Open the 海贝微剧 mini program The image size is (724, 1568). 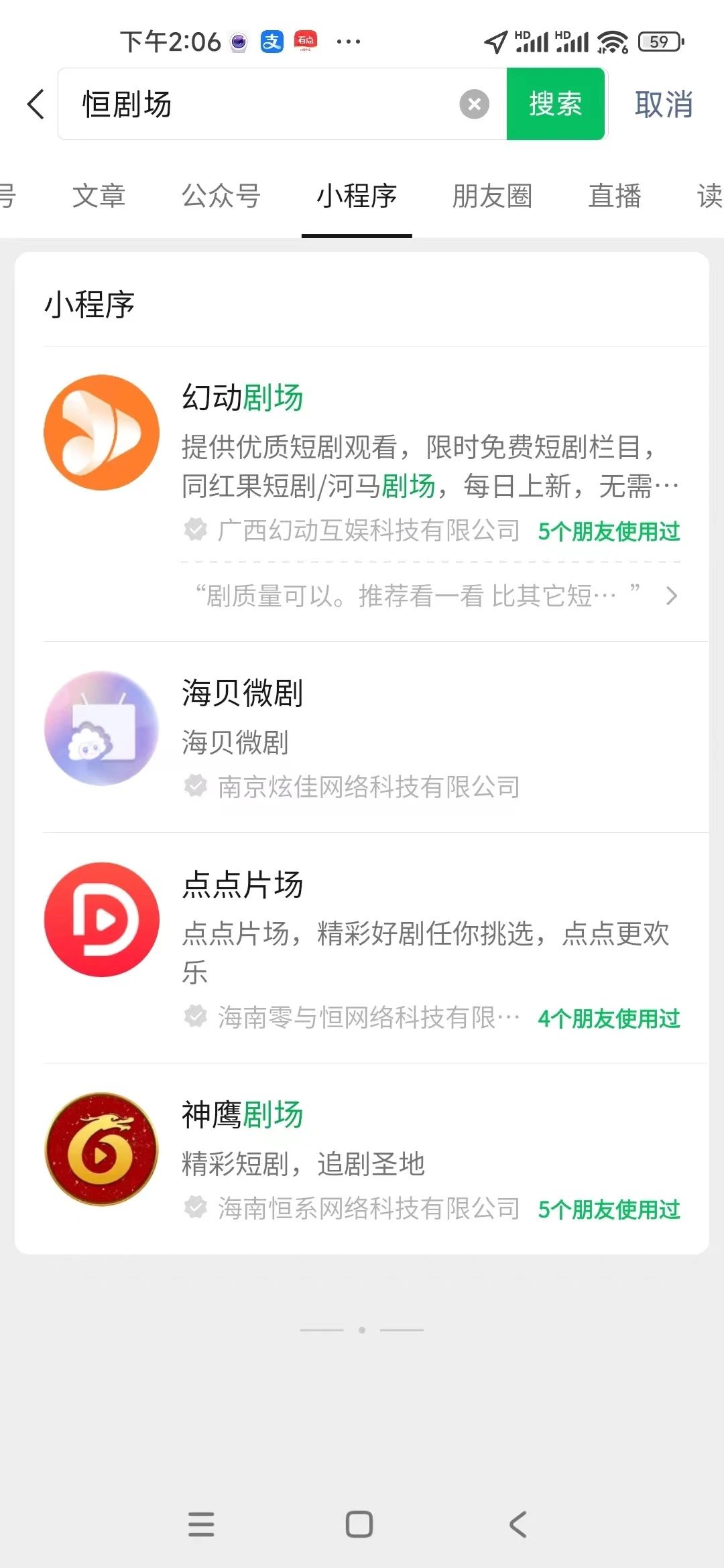362,737
